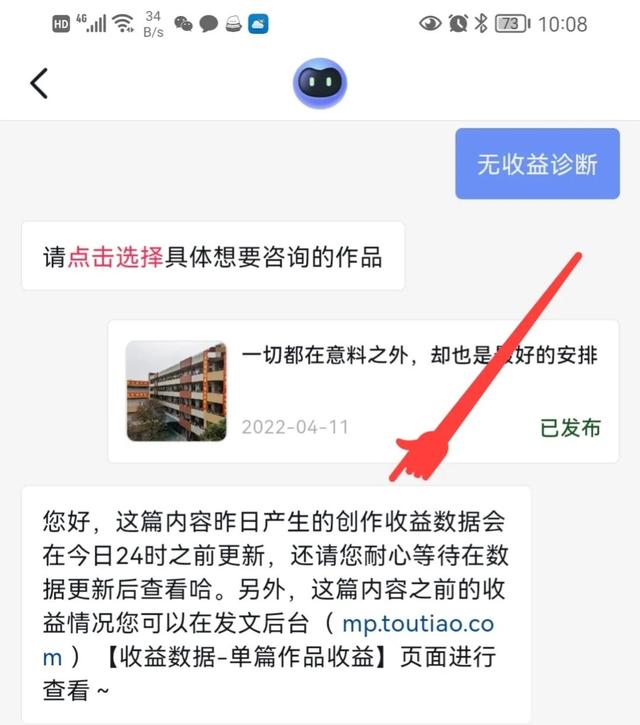Screen dimensions: 640x725
Task: Tap the 点击选择 link to pick a work
Action: tap(114, 257)
